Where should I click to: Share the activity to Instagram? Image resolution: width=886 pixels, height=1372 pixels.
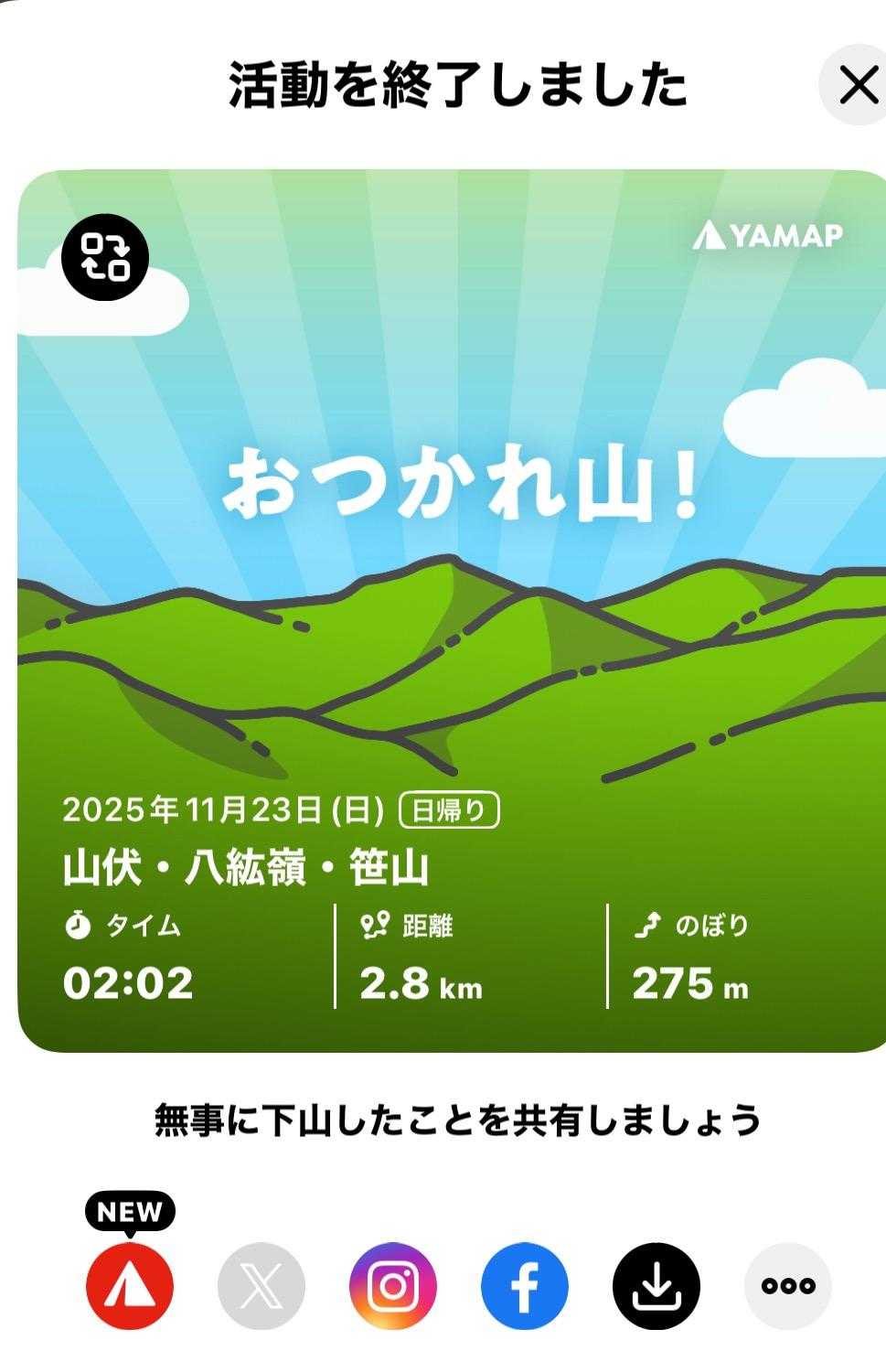click(x=393, y=1285)
